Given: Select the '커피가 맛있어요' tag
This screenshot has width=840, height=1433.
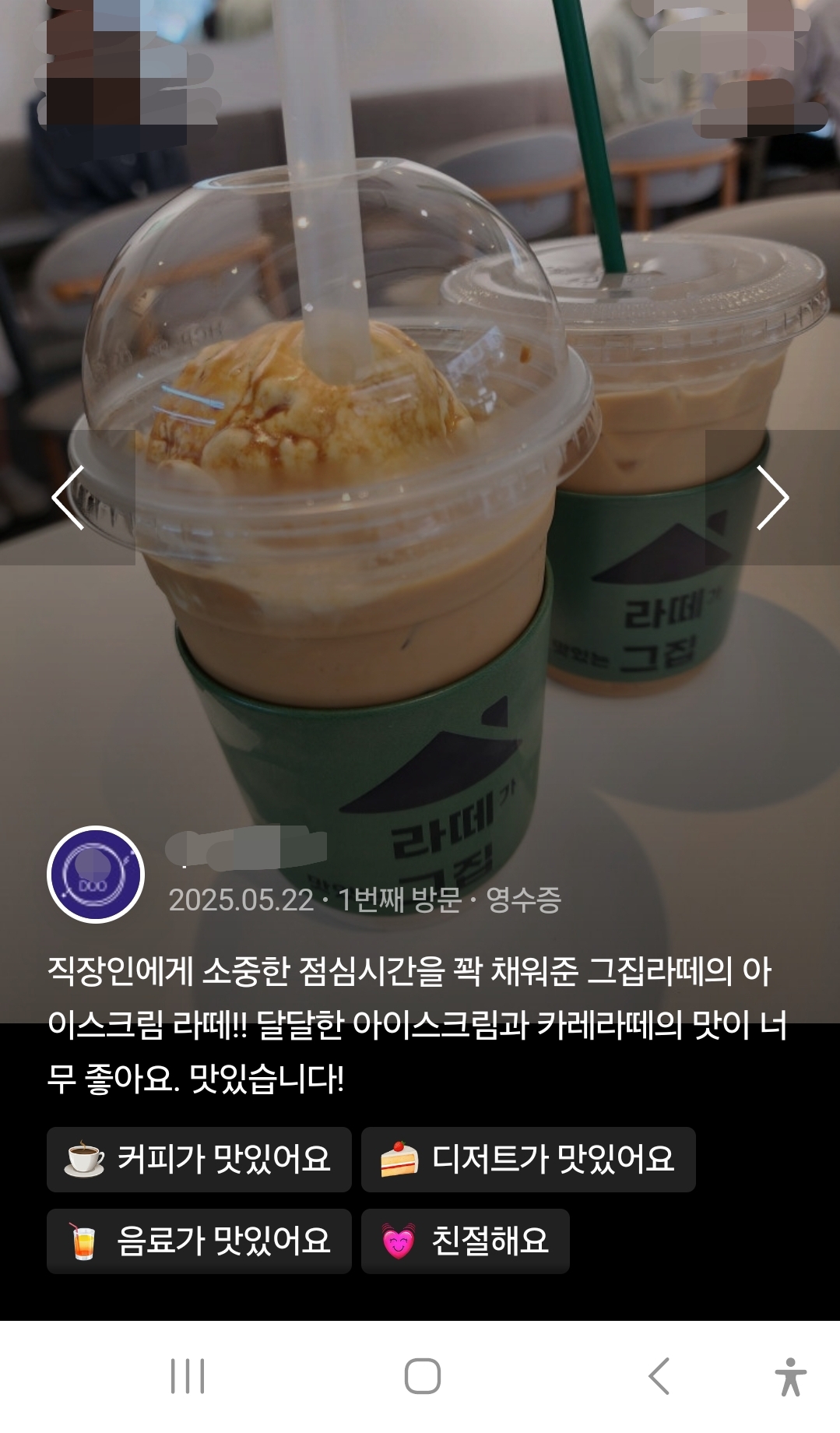Looking at the screenshot, I should pos(199,1160).
